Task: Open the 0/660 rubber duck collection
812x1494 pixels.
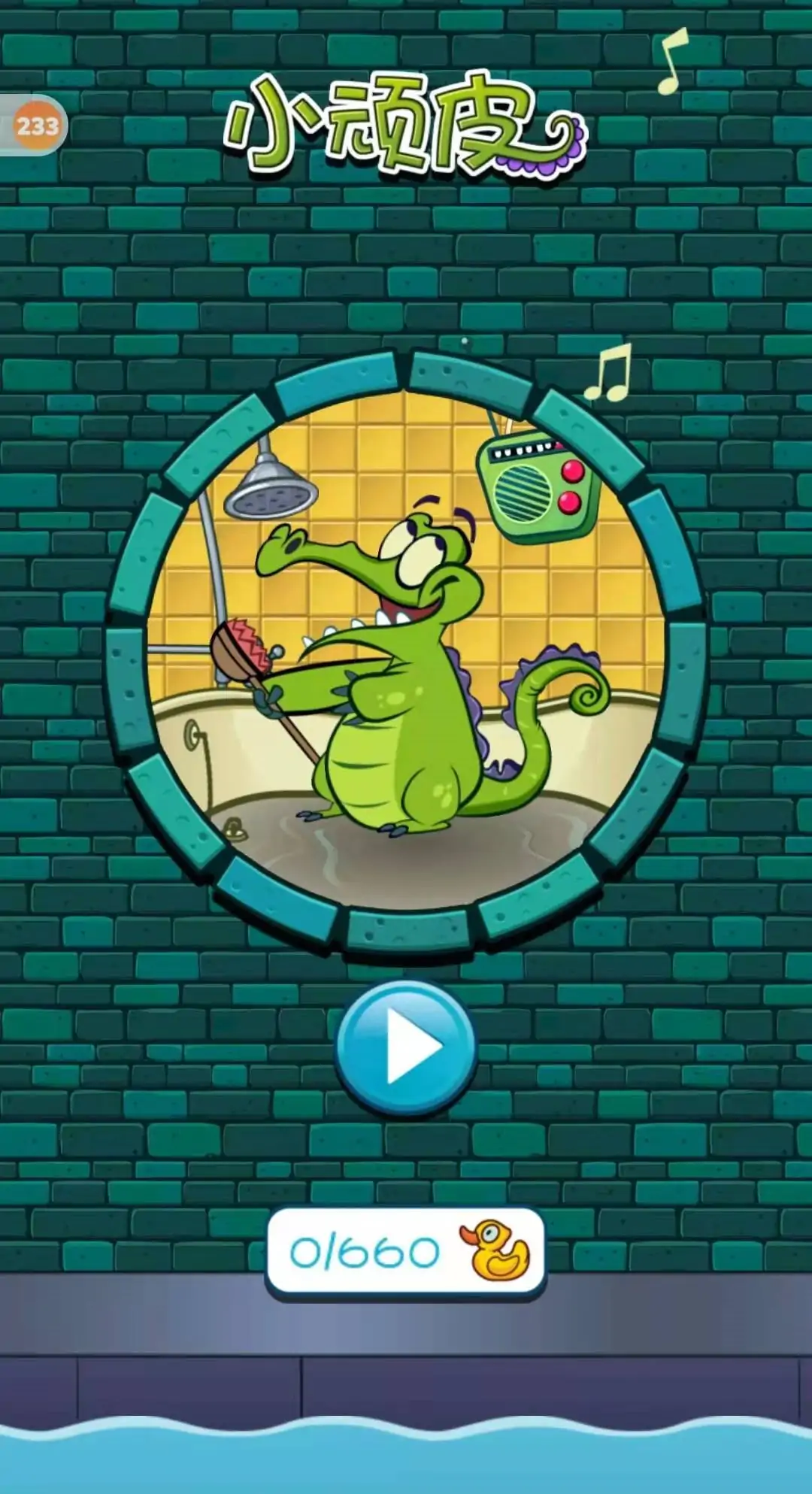Action: (x=406, y=1253)
